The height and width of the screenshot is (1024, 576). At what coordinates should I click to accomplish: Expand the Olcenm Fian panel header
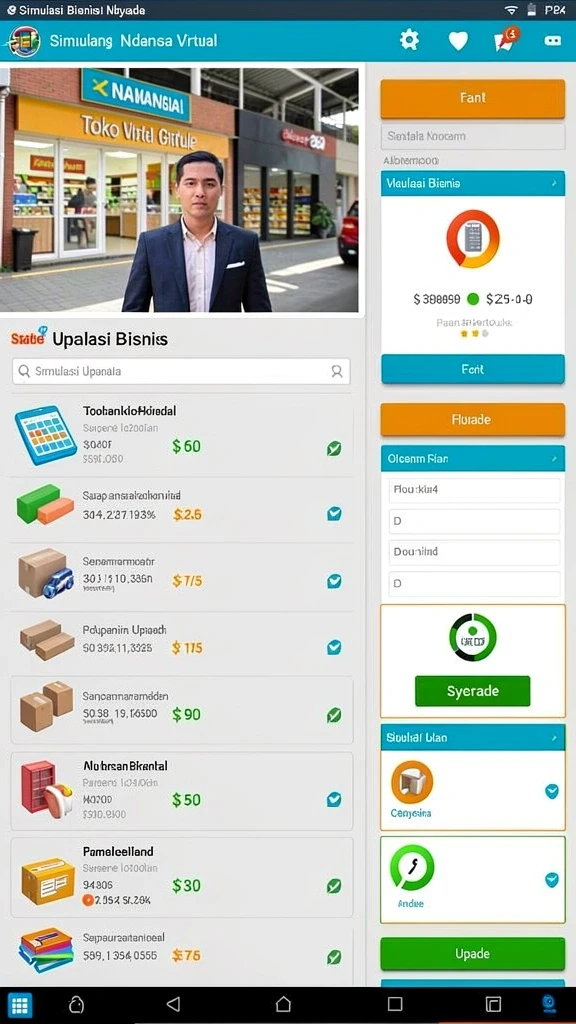[472, 458]
